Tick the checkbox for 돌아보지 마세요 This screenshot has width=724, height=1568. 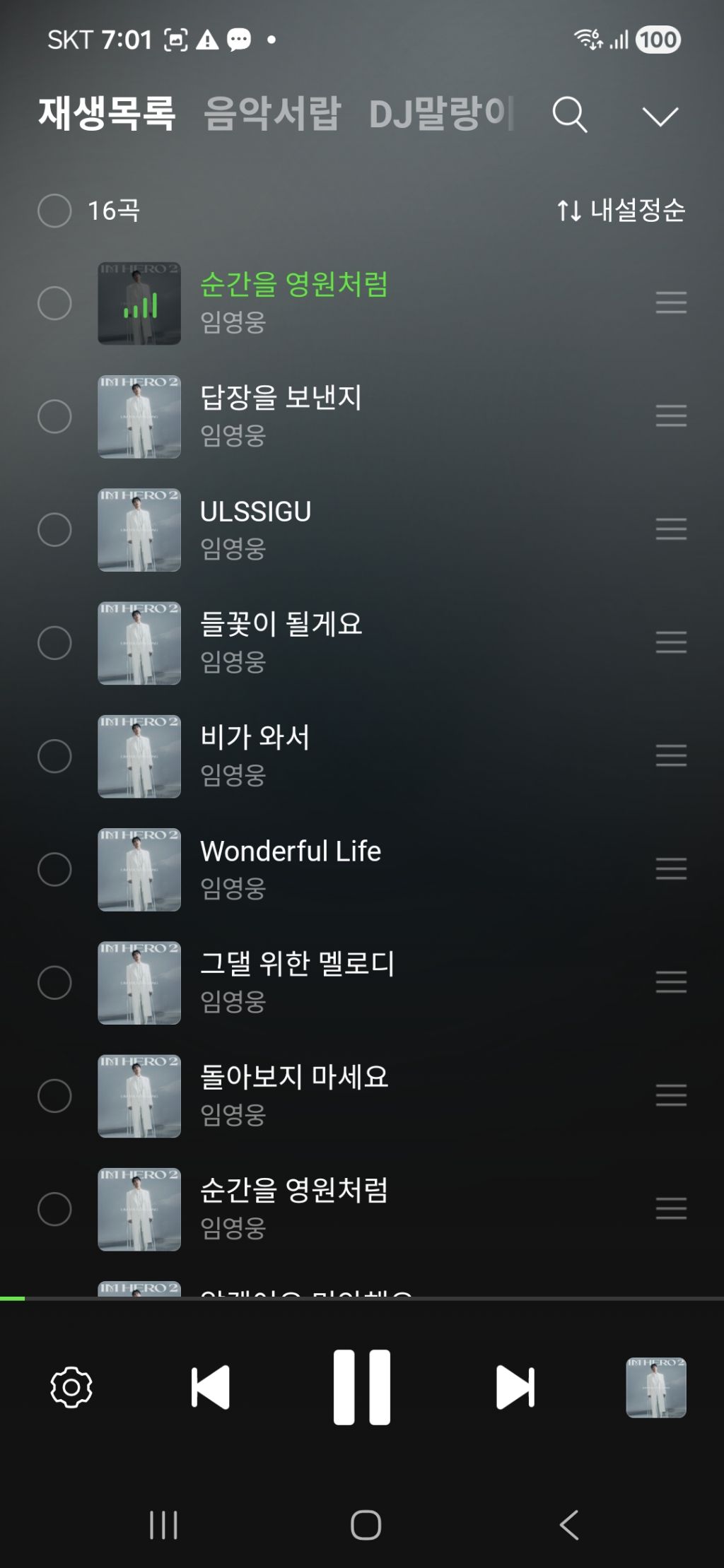click(x=54, y=1096)
